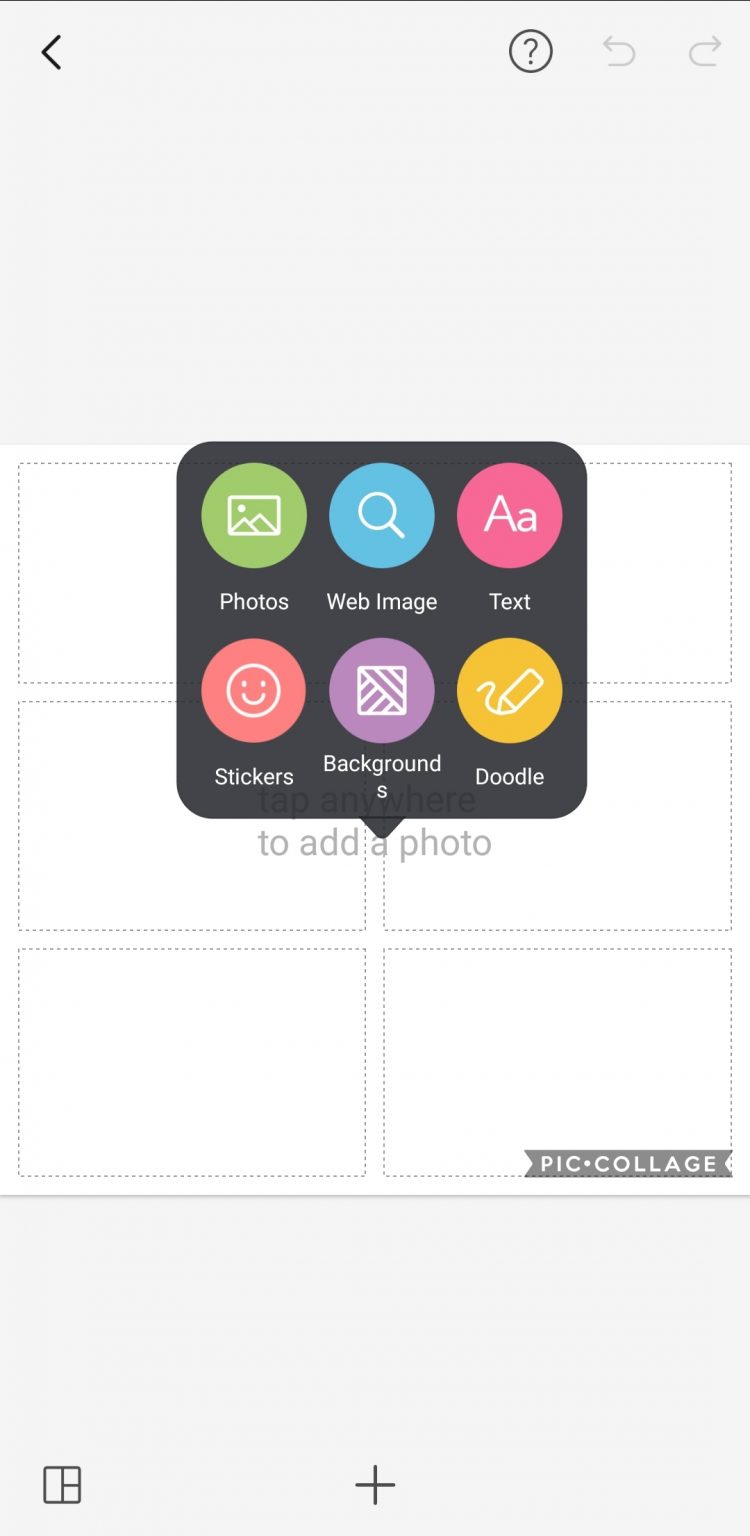
Task: Select Photos from the popup menu
Action: click(254, 516)
